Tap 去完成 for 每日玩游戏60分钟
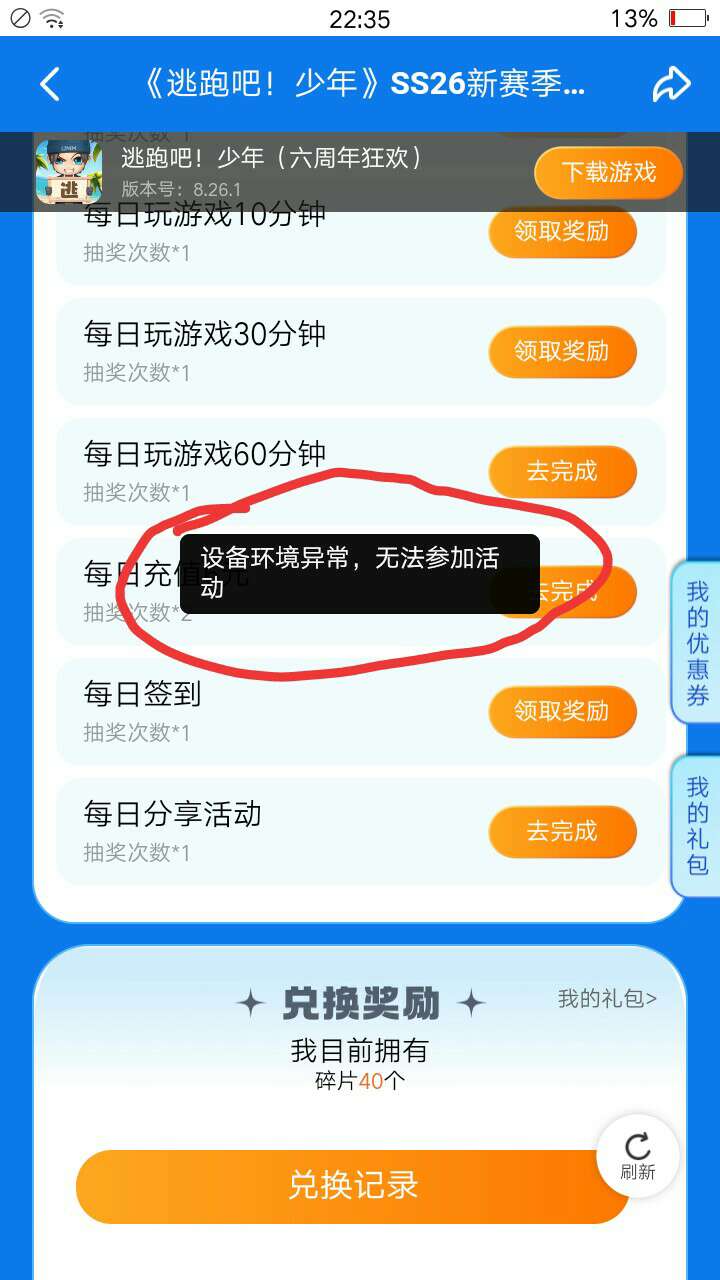 (562, 471)
